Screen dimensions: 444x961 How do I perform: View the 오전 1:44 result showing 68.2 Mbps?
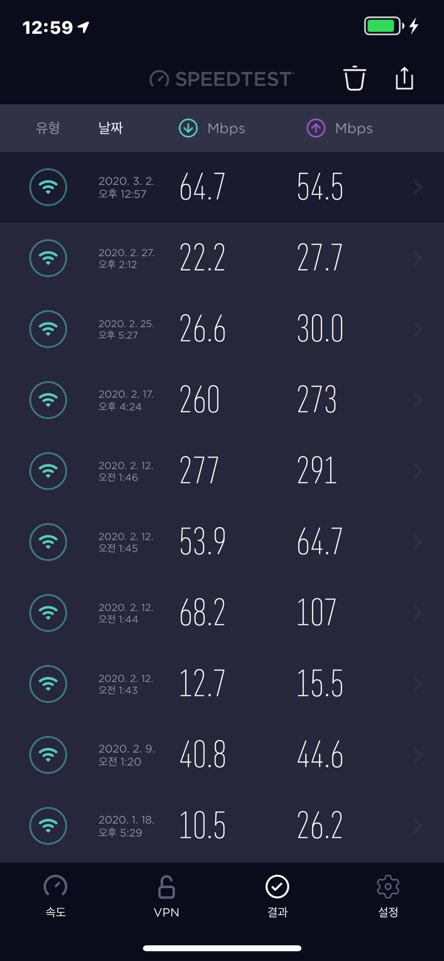222,613
